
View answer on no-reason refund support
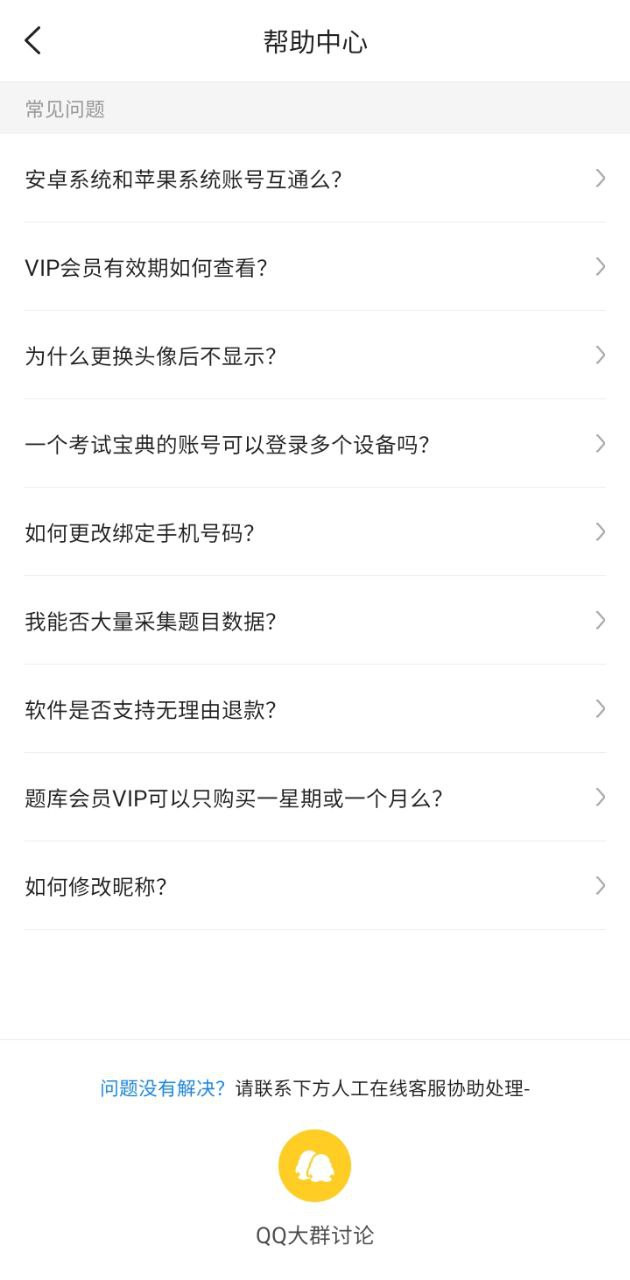[x=315, y=709]
